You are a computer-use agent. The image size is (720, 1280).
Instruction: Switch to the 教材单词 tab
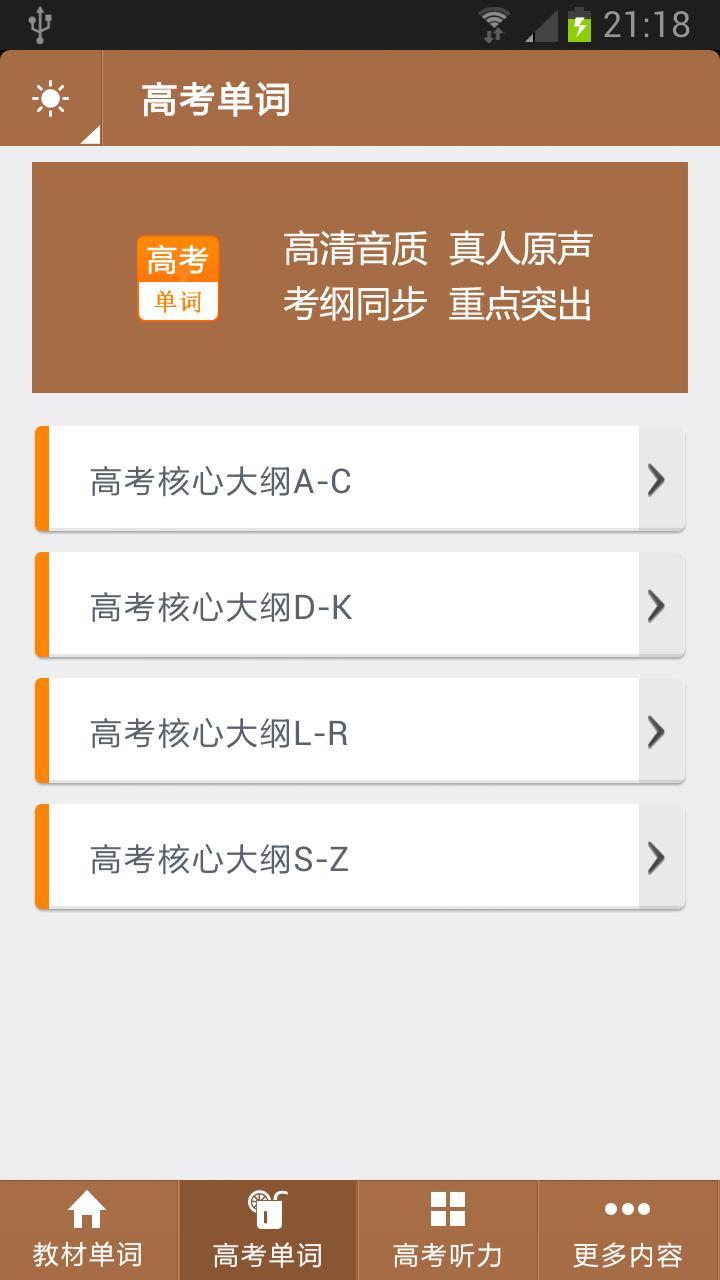point(89,1230)
